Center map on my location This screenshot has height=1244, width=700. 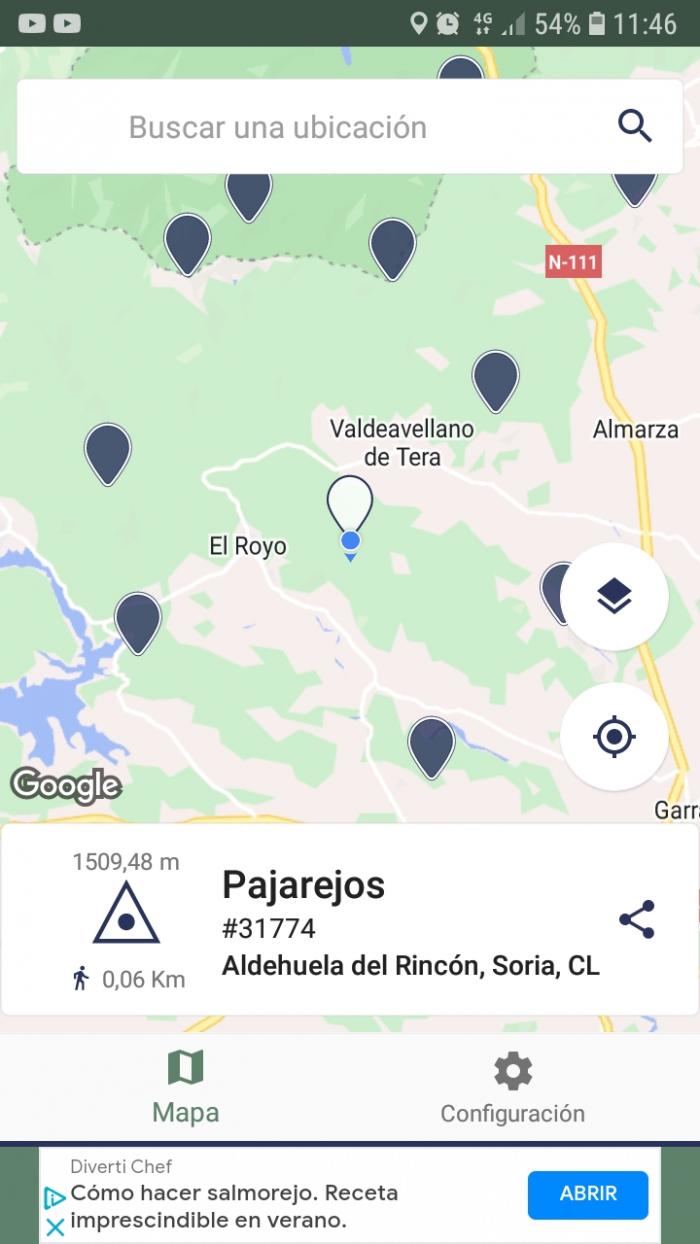(614, 737)
